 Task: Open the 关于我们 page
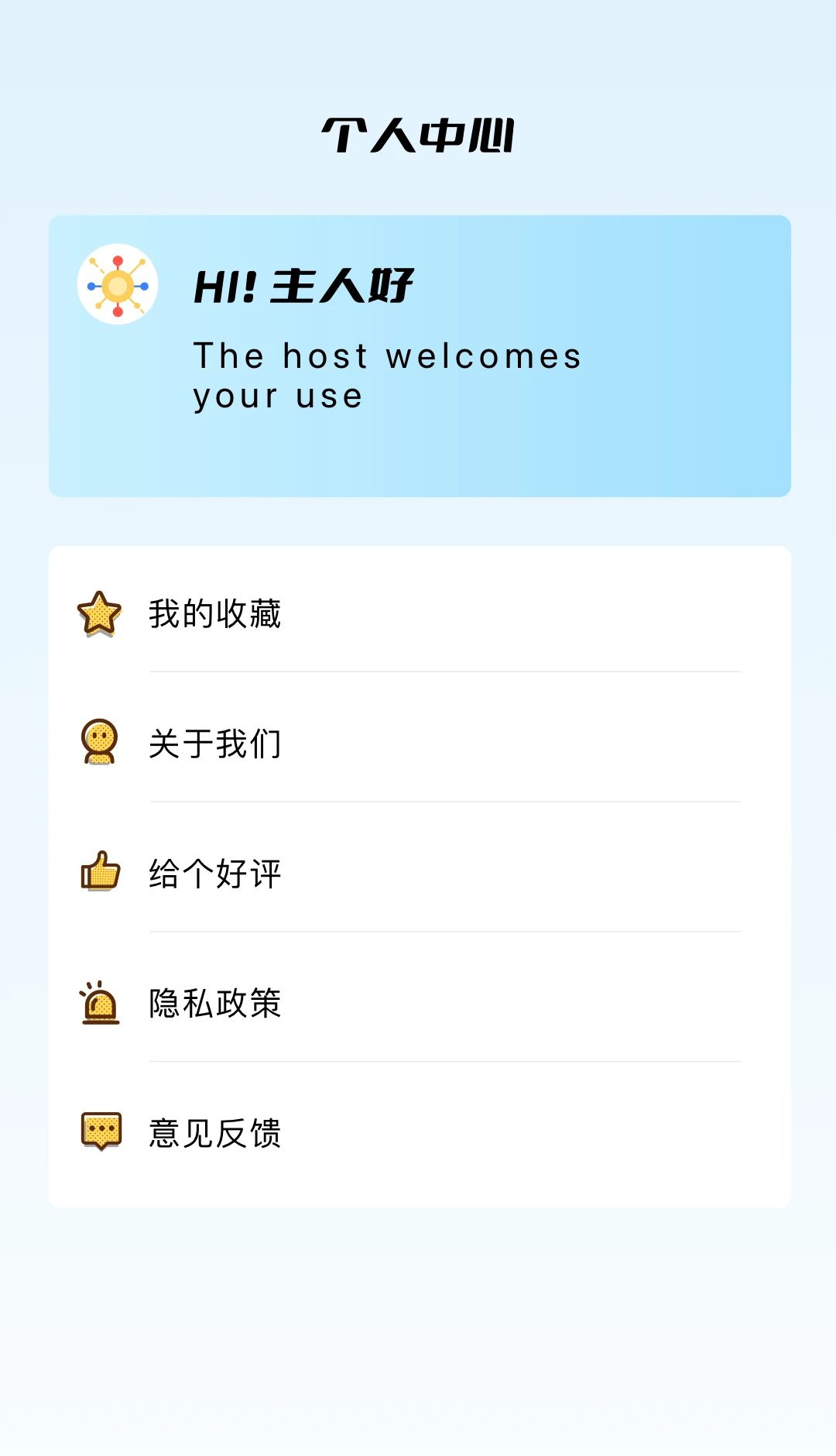tap(214, 744)
